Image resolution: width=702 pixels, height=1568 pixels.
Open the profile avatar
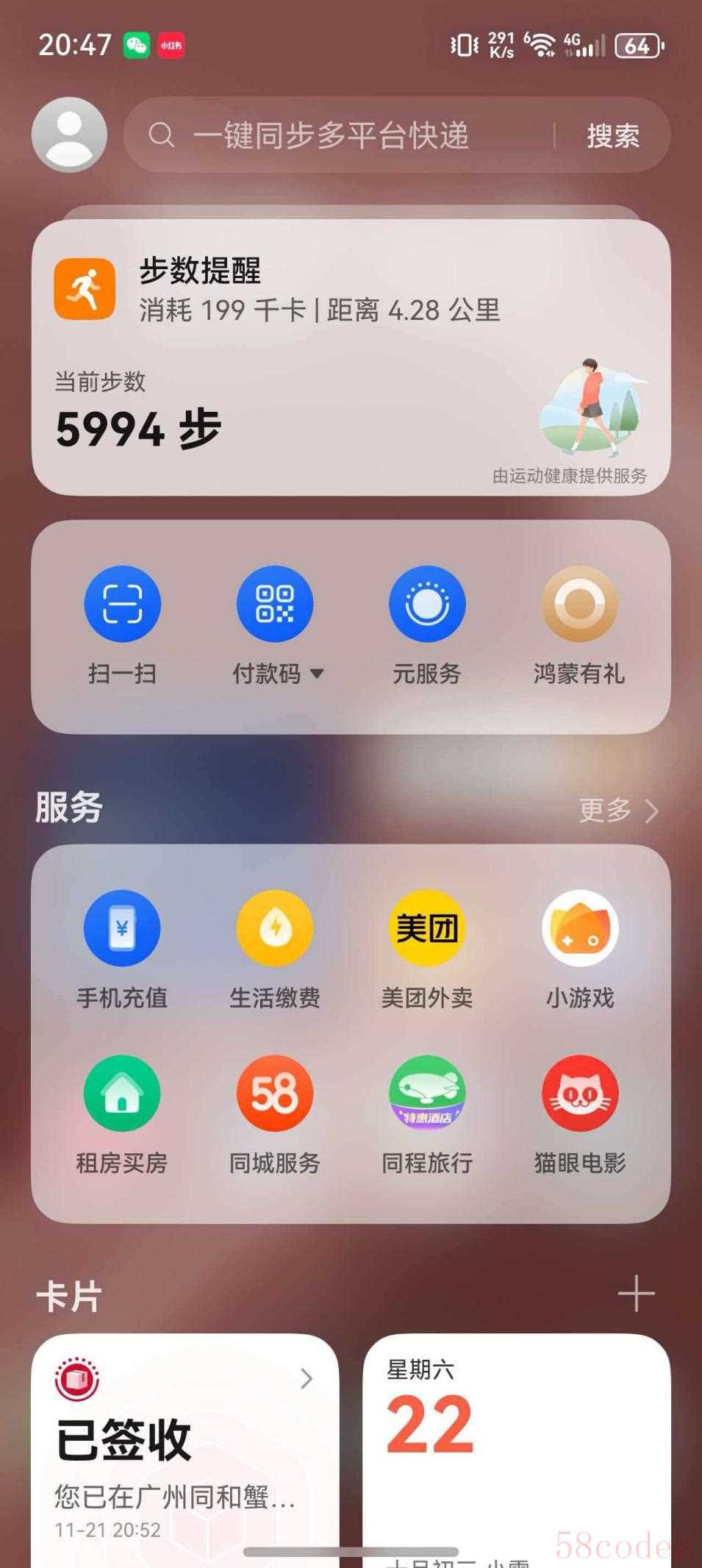[69, 135]
